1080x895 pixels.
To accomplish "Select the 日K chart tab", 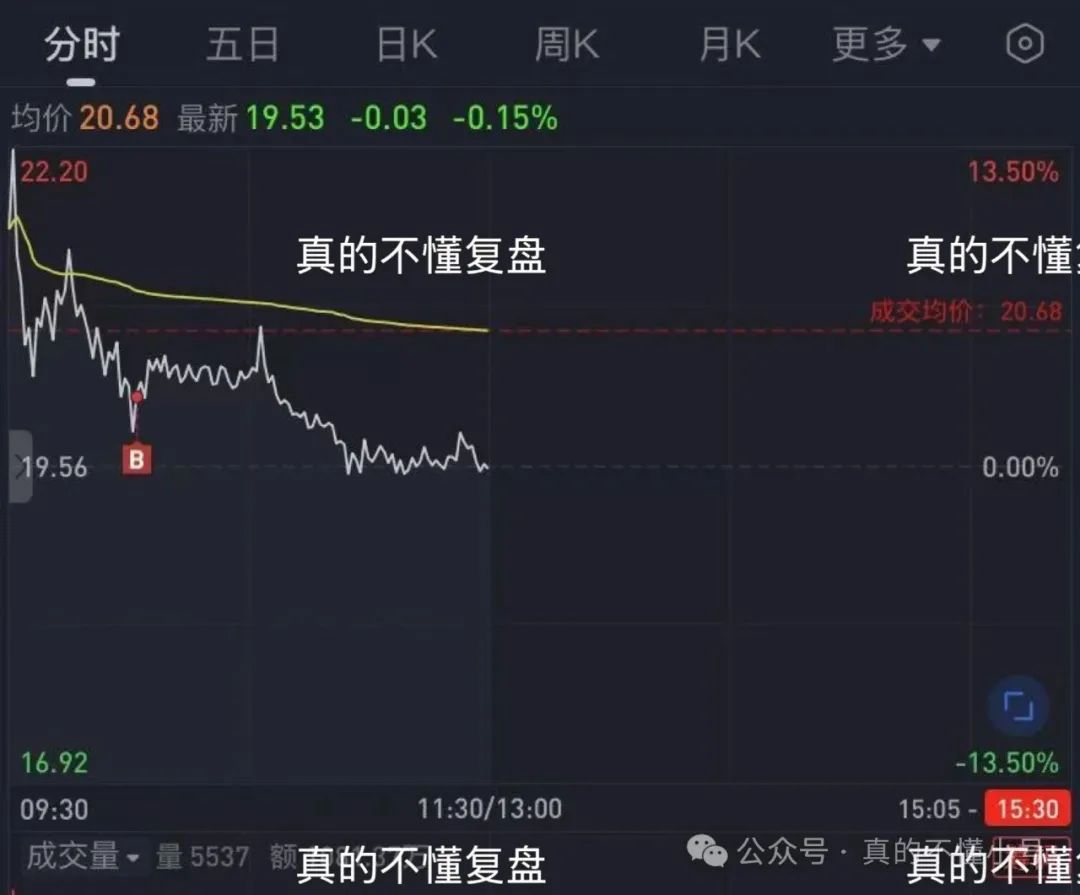I will (x=406, y=46).
